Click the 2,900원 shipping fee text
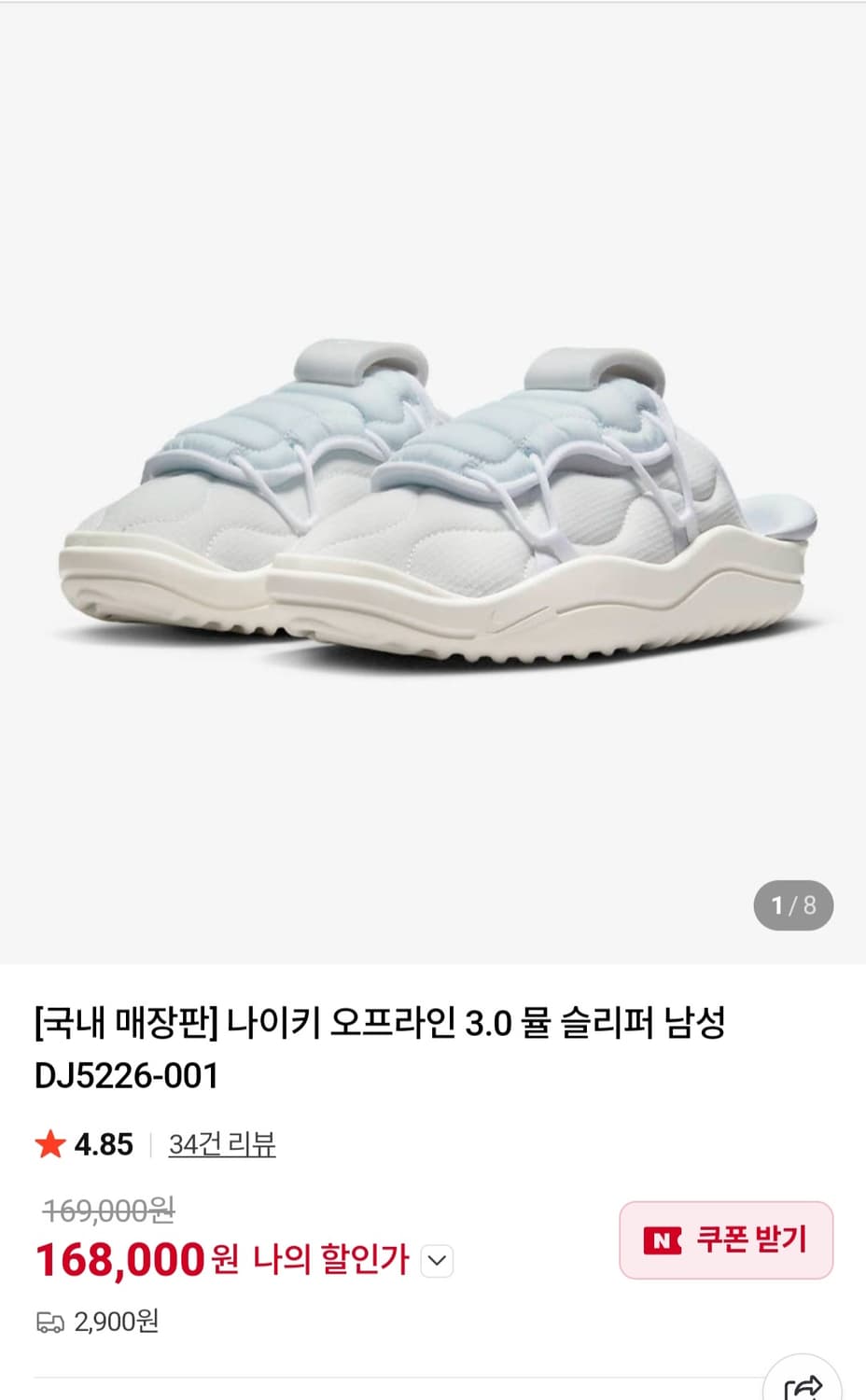 point(117,1321)
